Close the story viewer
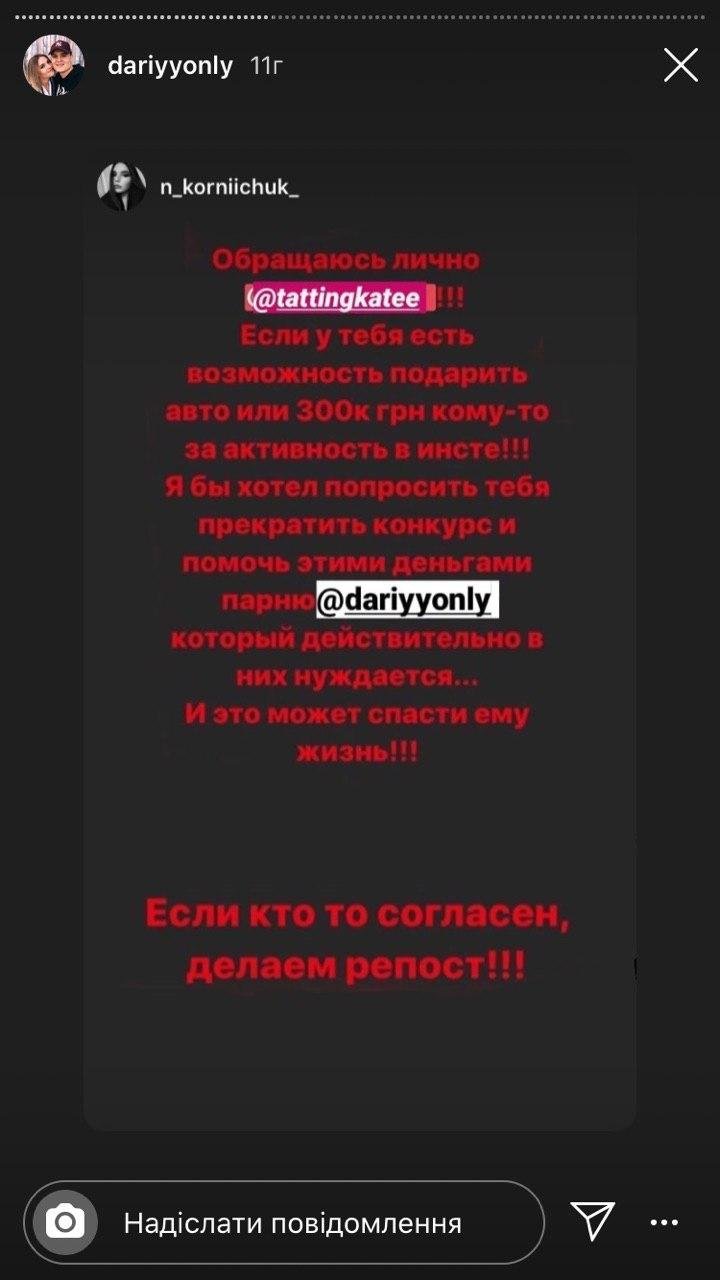The height and width of the screenshot is (1280, 720). pos(681,66)
